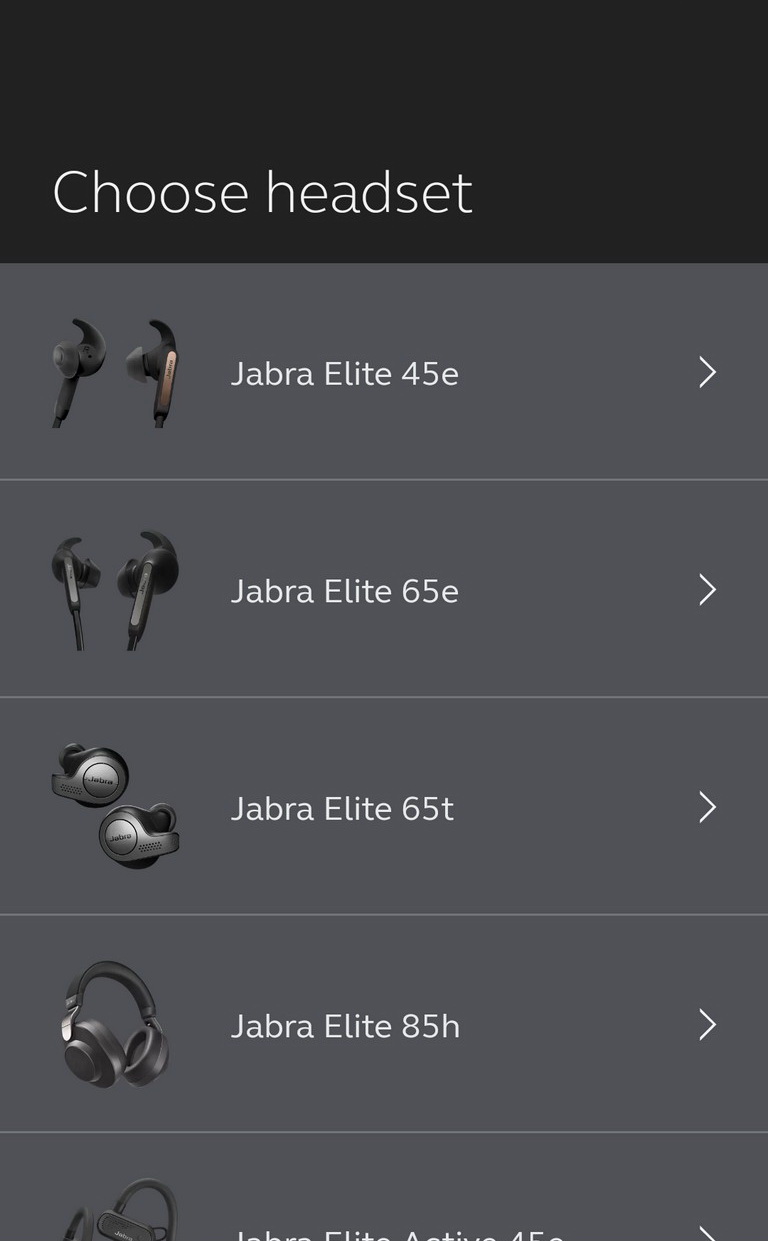This screenshot has width=768, height=1241.
Task: Select the Jabra Elite Active 45e row
Action: [x=384, y=1188]
